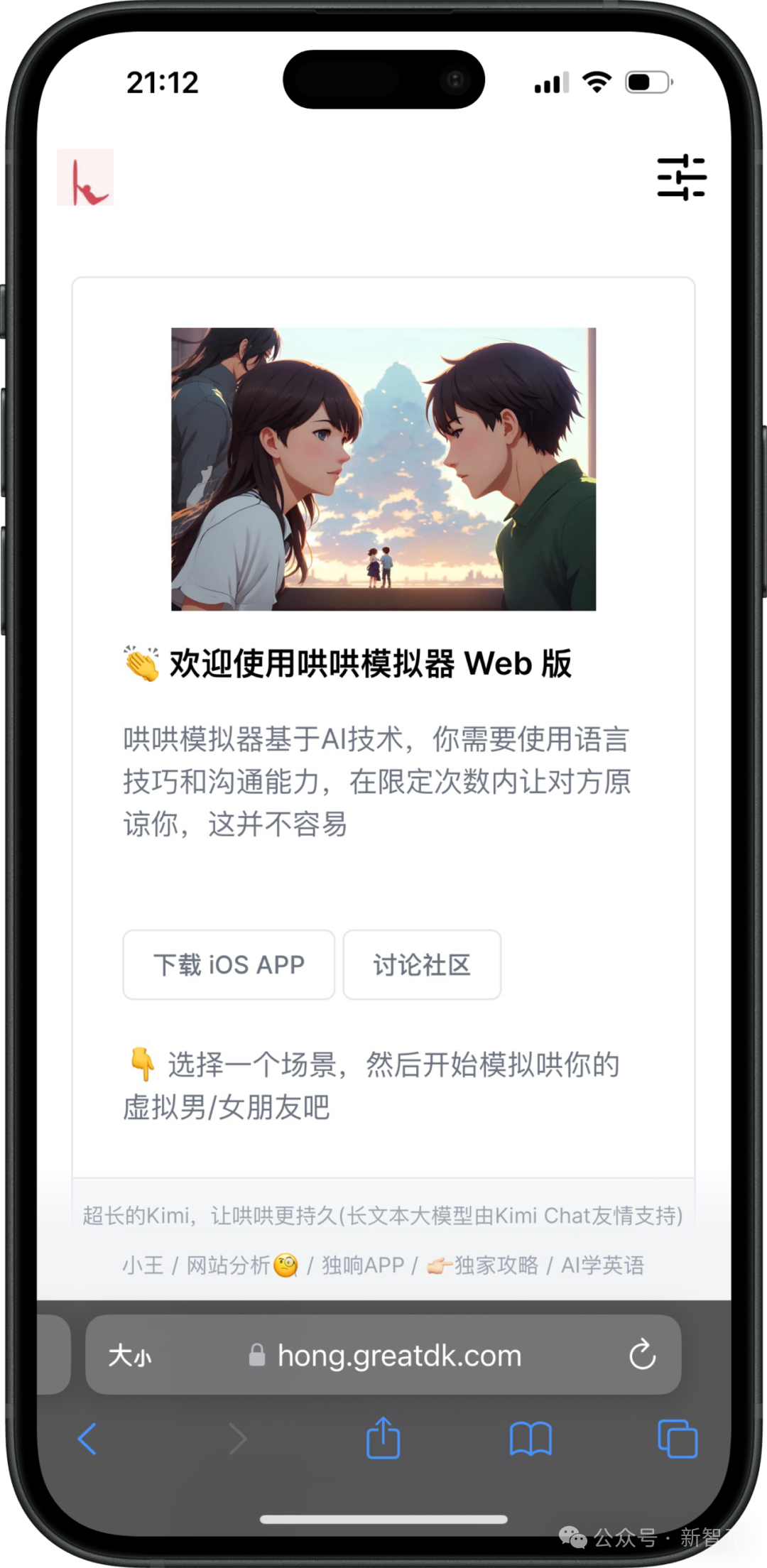Show open Safari tabs
Viewport: 767px width, 1568px height.
pyautogui.click(x=678, y=1439)
